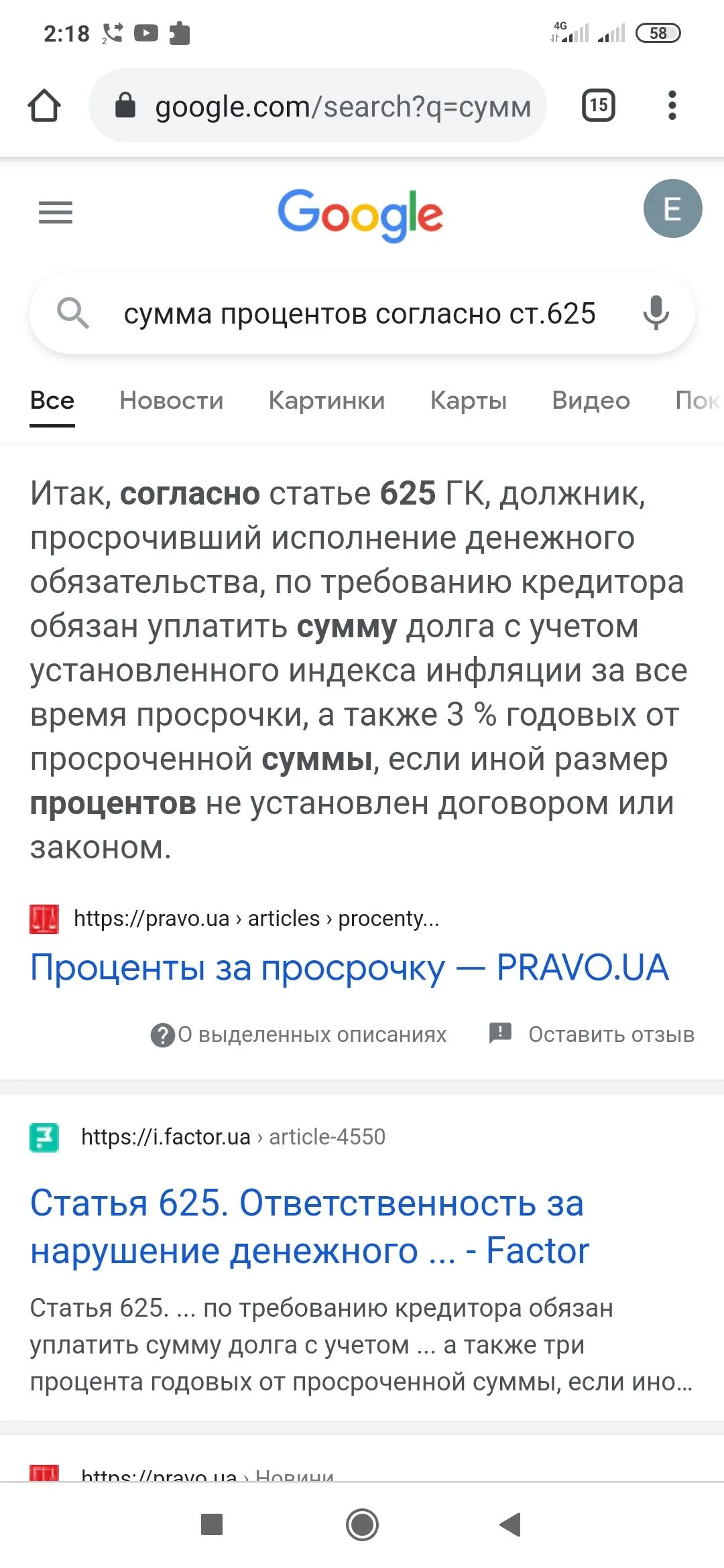The image size is (724, 1568).
Task: Learn about О выделенных описаниях
Action: pos(299,1035)
